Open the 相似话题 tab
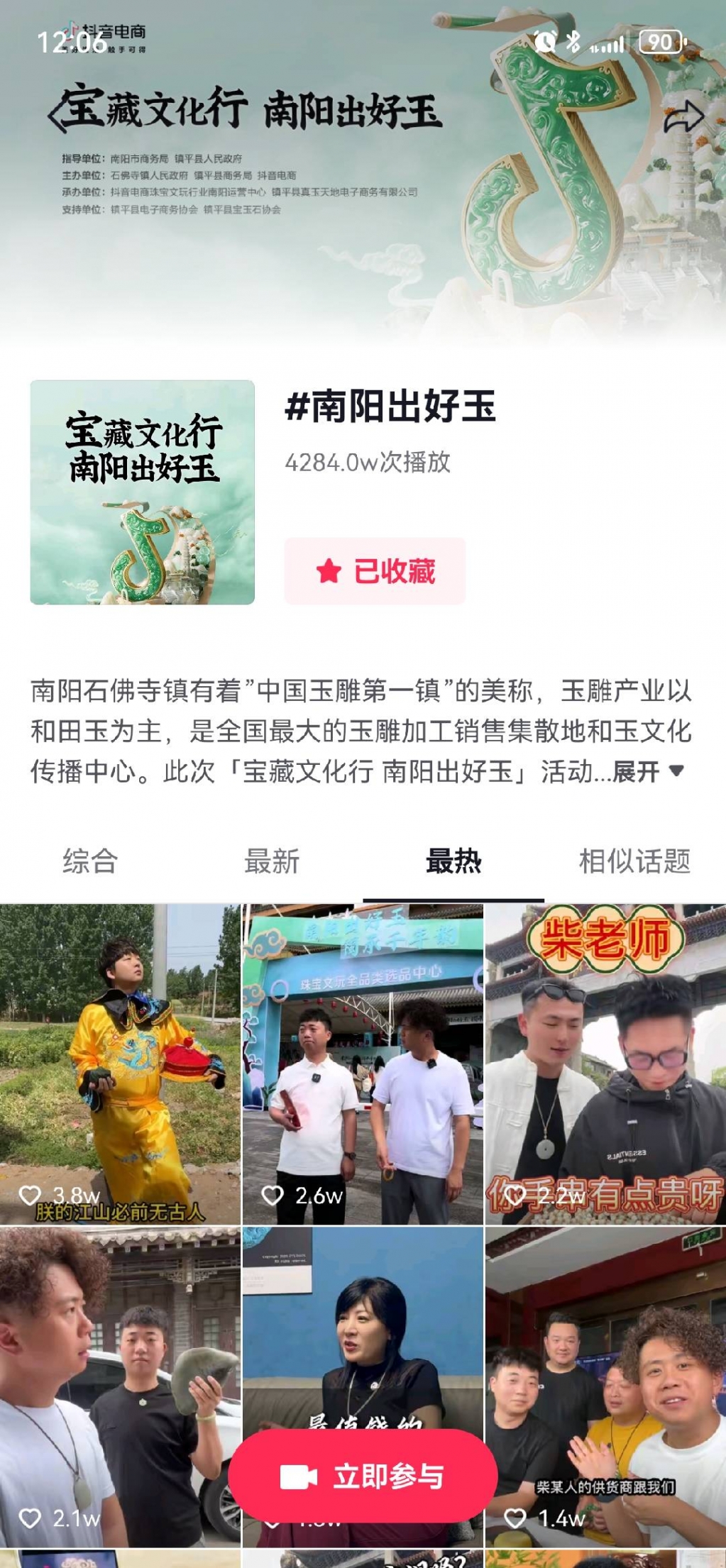Viewport: 726px width, 1568px height. [x=634, y=861]
